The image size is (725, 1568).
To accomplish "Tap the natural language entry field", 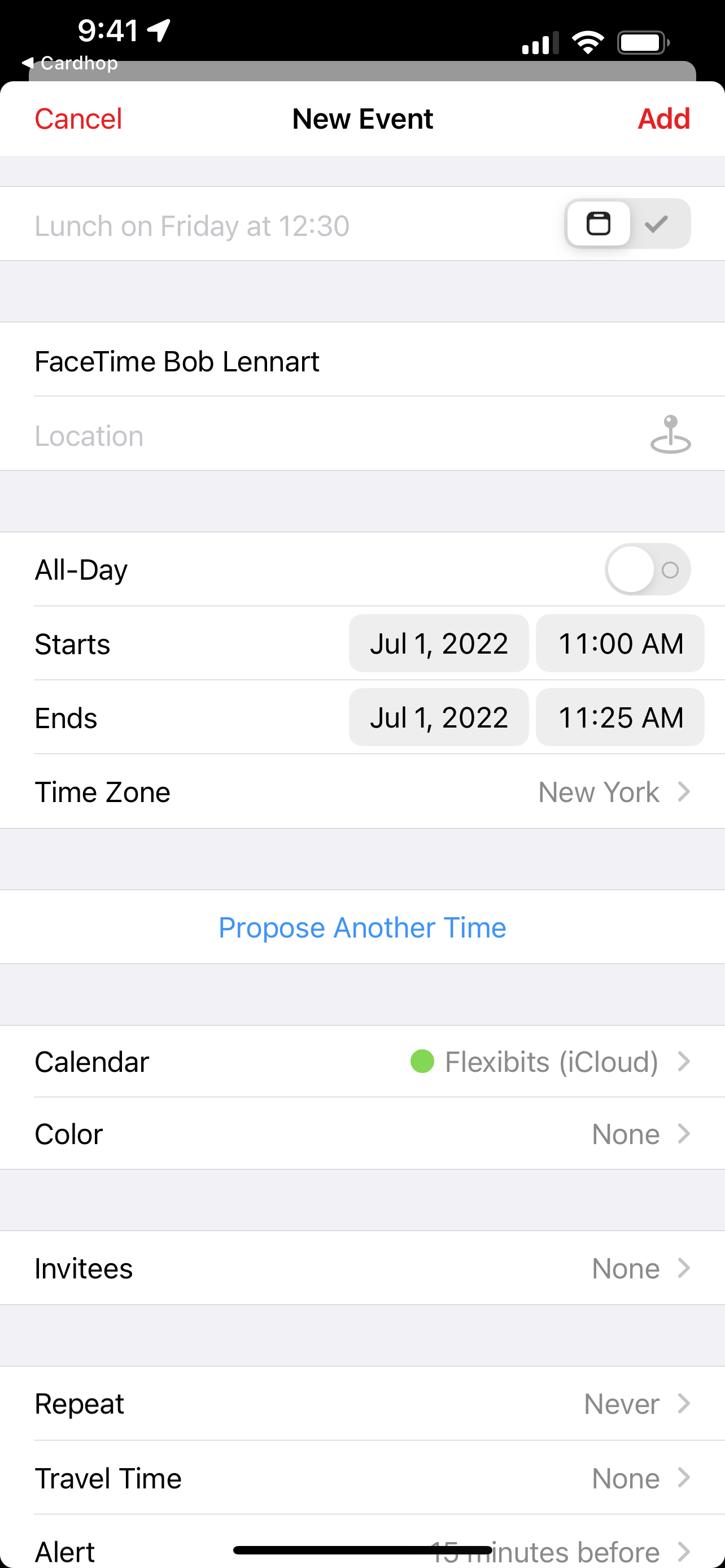I will click(x=292, y=226).
